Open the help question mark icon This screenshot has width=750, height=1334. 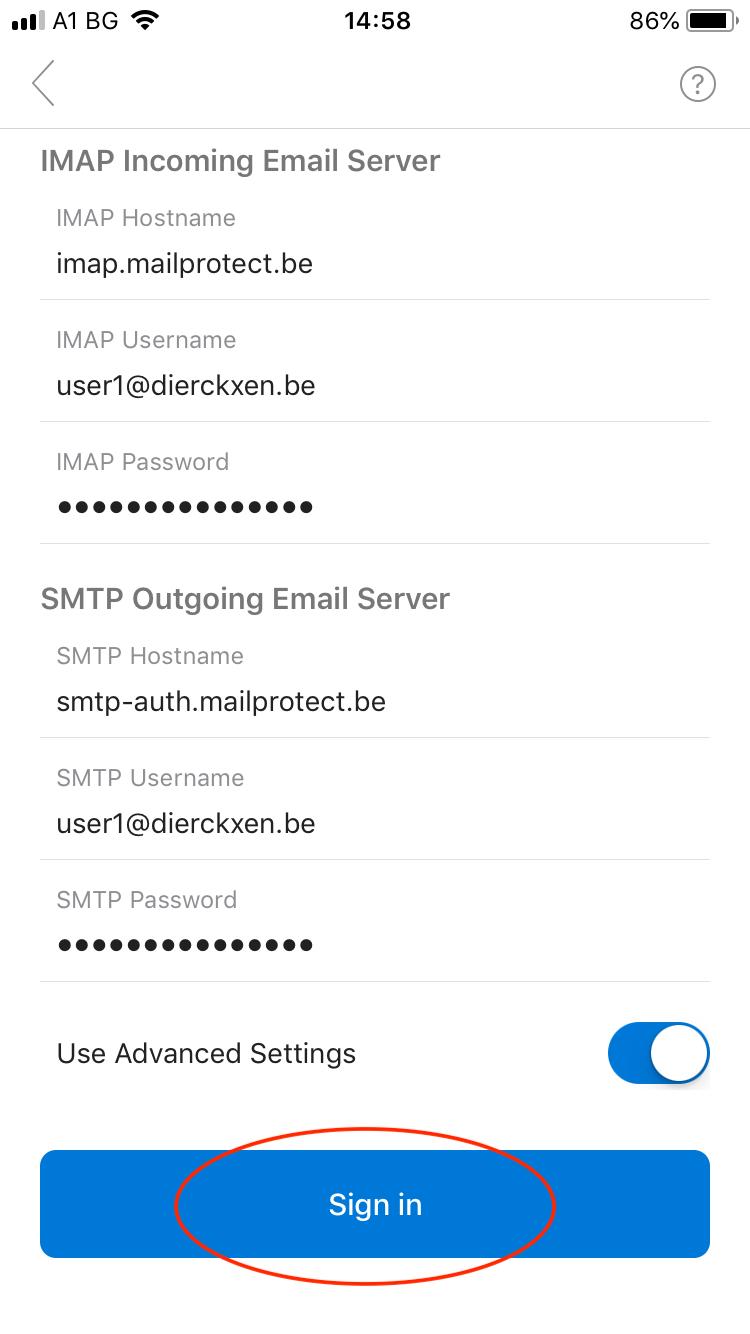coord(697,84)
